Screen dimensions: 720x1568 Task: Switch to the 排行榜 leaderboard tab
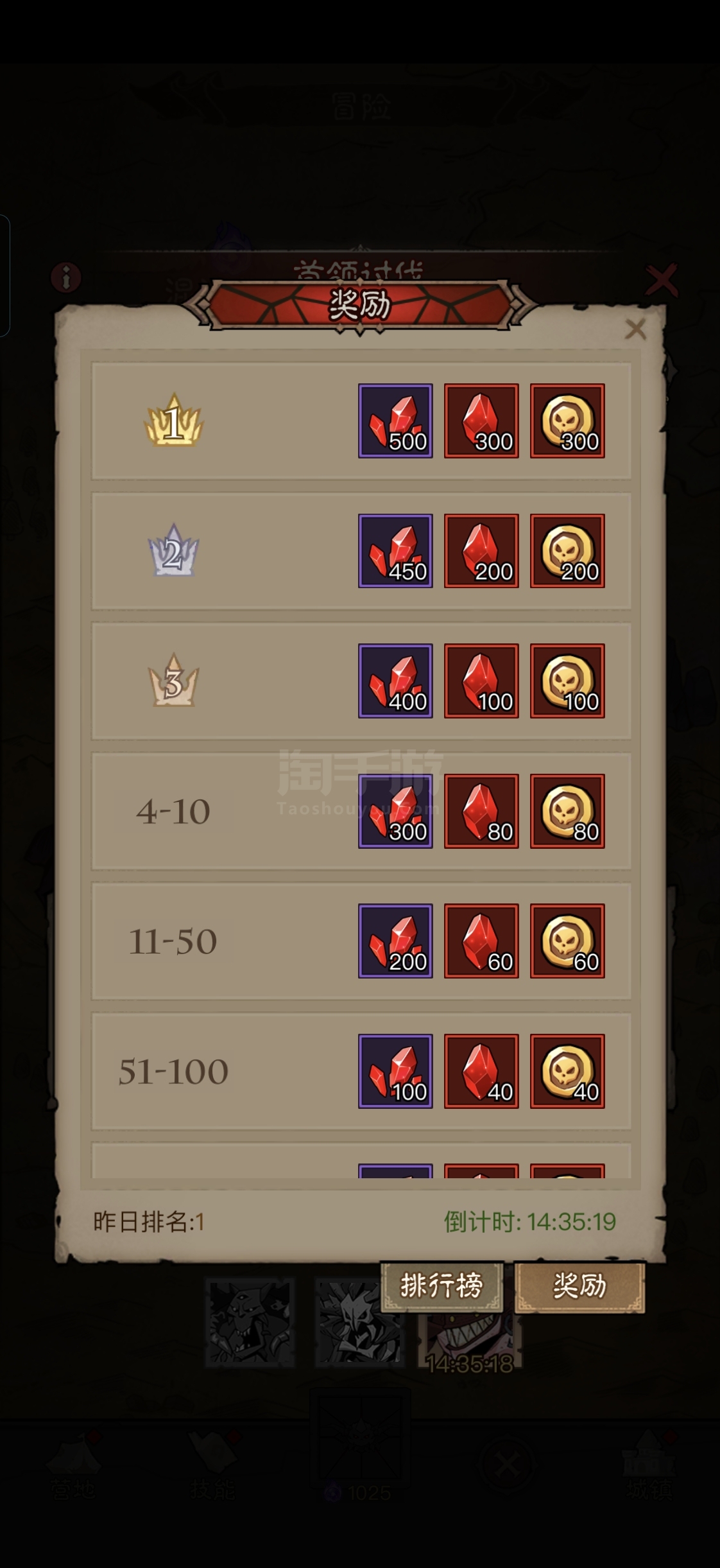tap(441, 1286)
